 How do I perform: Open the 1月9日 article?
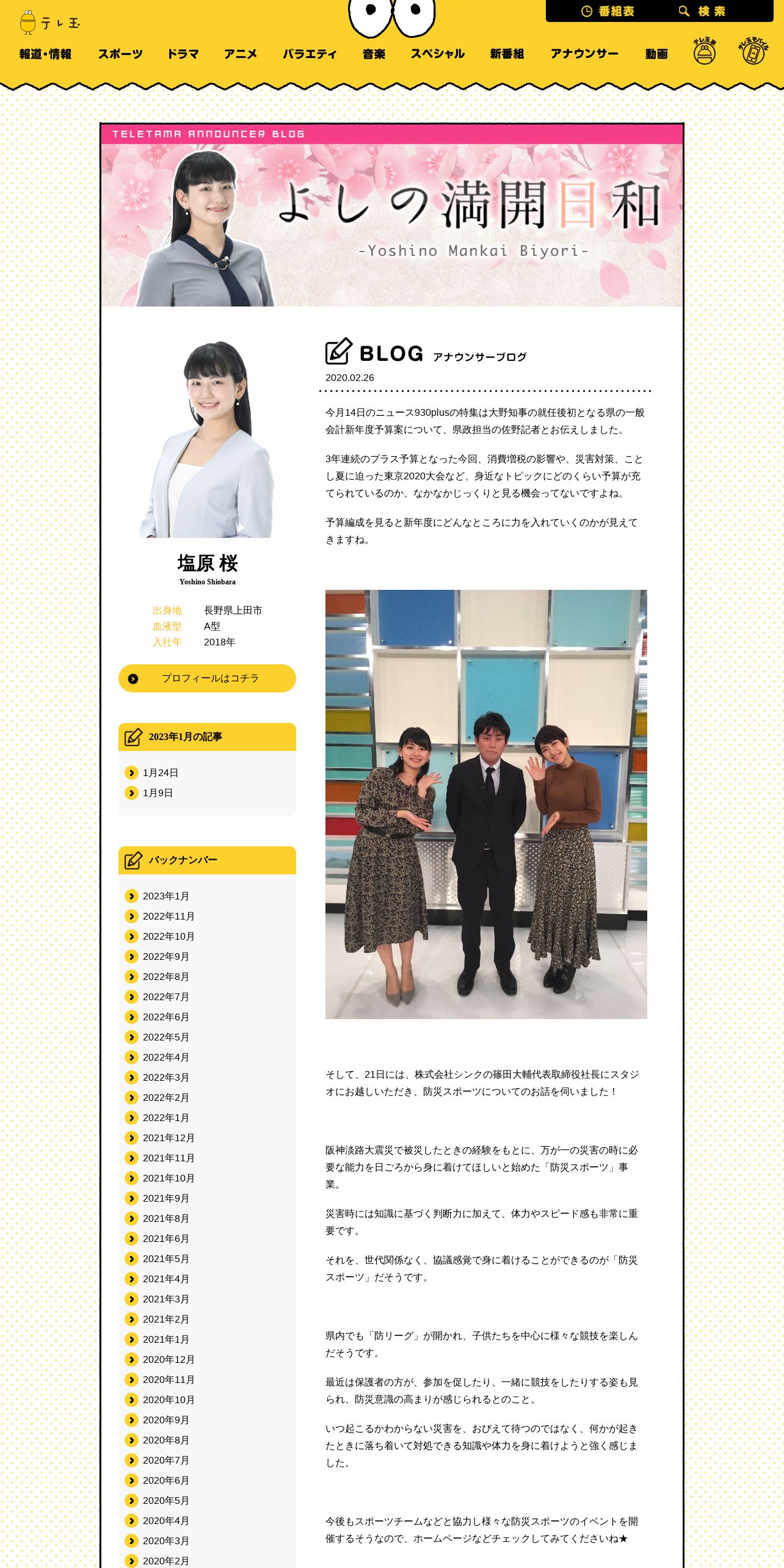pos(158,793)
